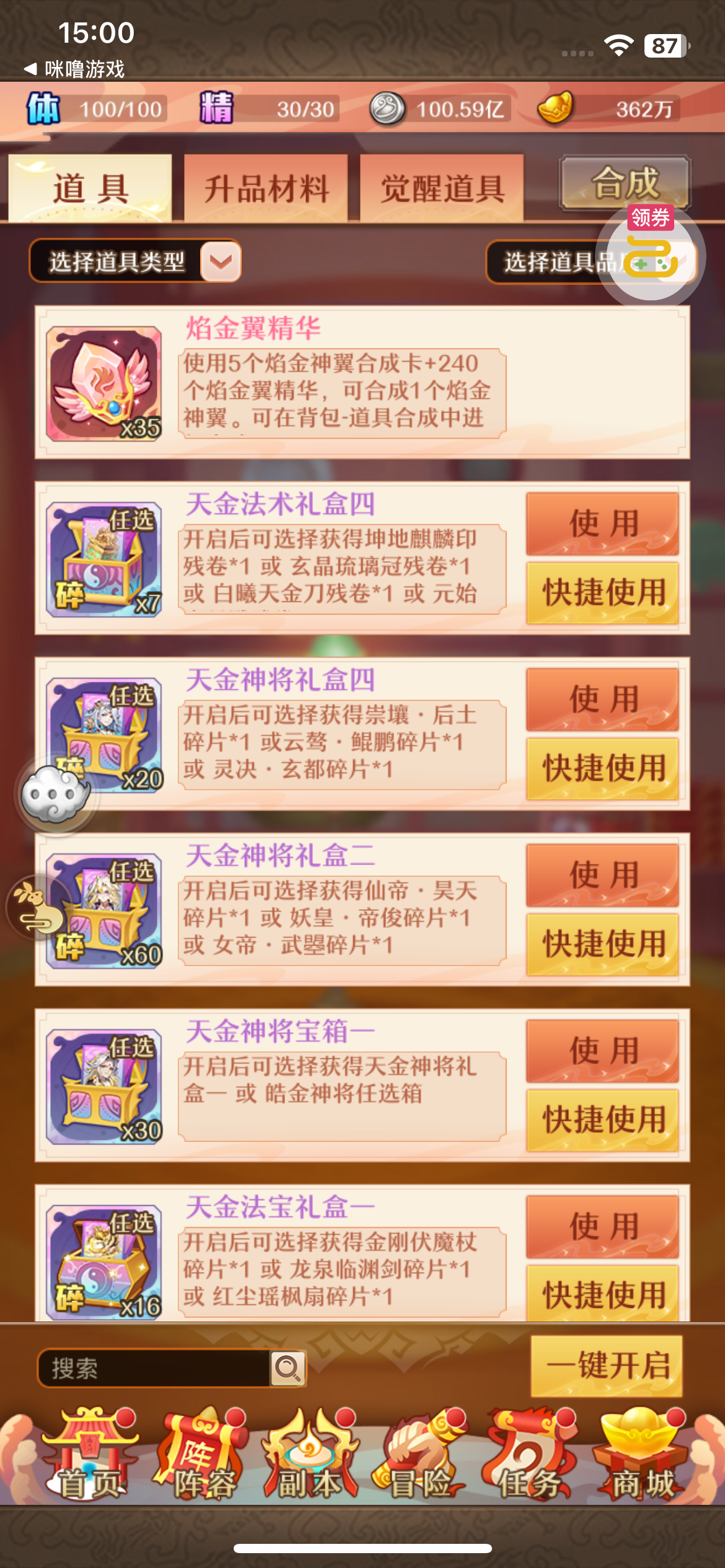Open the 副本 dungeon tab
The image size is (725, 1568).
pos(310,1454)
